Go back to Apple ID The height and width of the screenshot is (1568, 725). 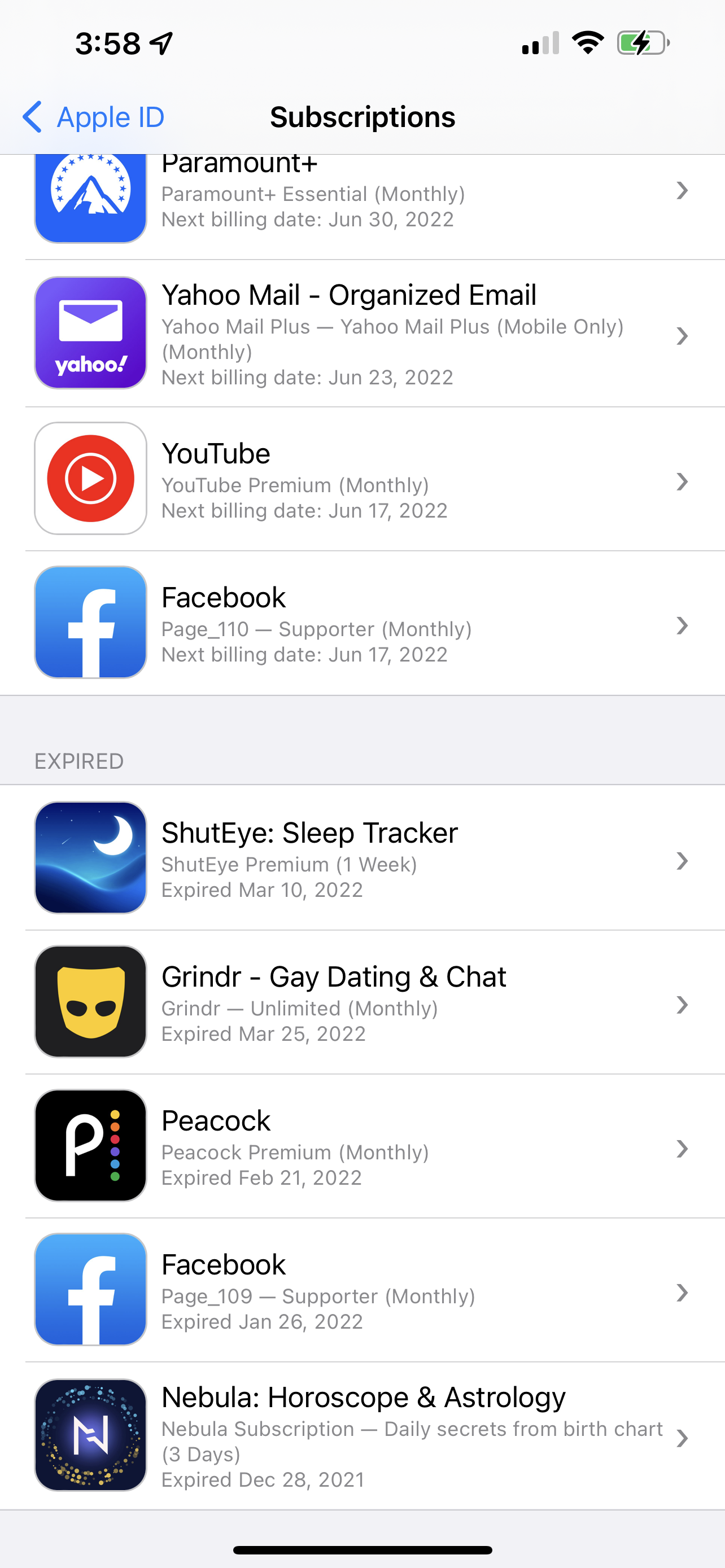(x=93, y=117)
